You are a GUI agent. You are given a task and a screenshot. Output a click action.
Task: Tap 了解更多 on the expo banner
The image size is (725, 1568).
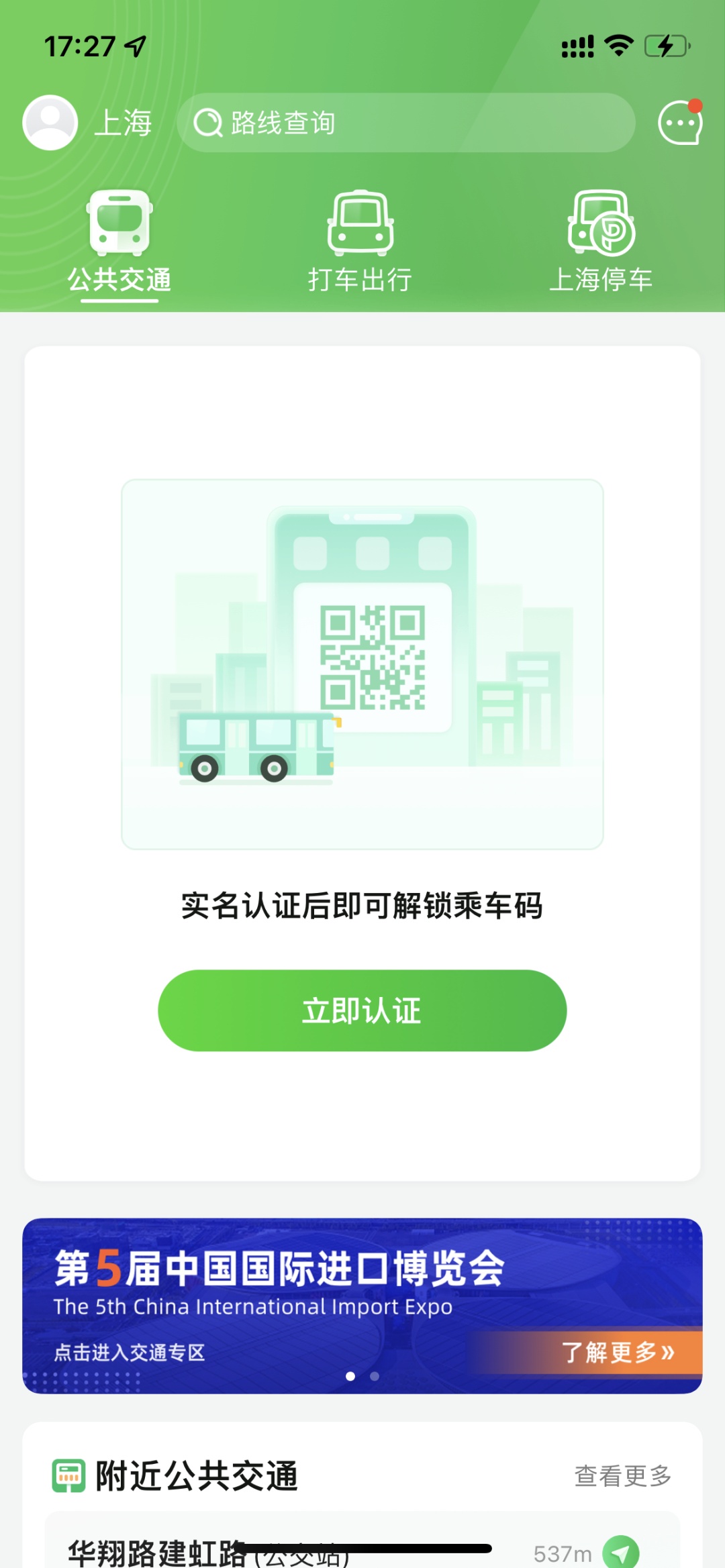click(x=616, y=1352)
